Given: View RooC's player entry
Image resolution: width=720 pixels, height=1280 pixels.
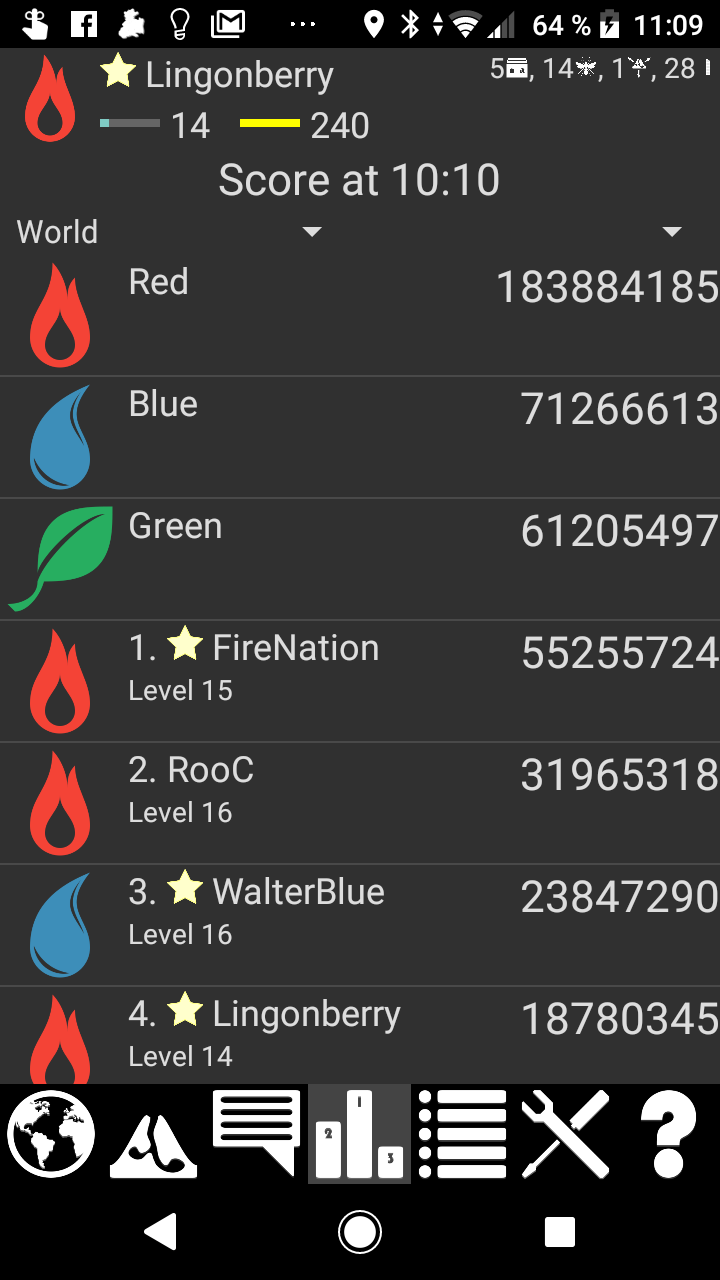Looking at the screenshot, I should tap(360, 803).
